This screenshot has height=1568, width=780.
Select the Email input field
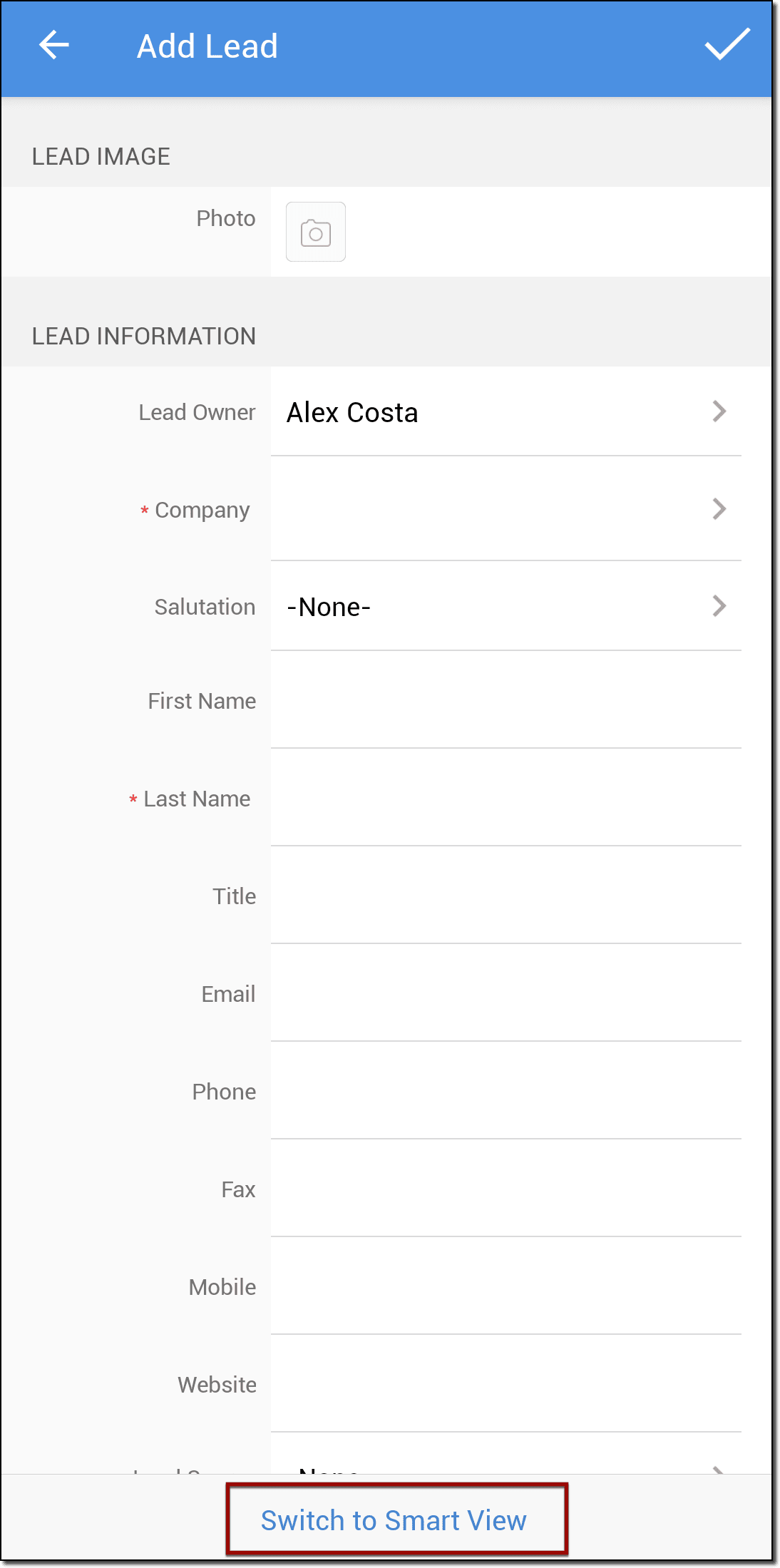pyautogui.click(x=506, y=995)
